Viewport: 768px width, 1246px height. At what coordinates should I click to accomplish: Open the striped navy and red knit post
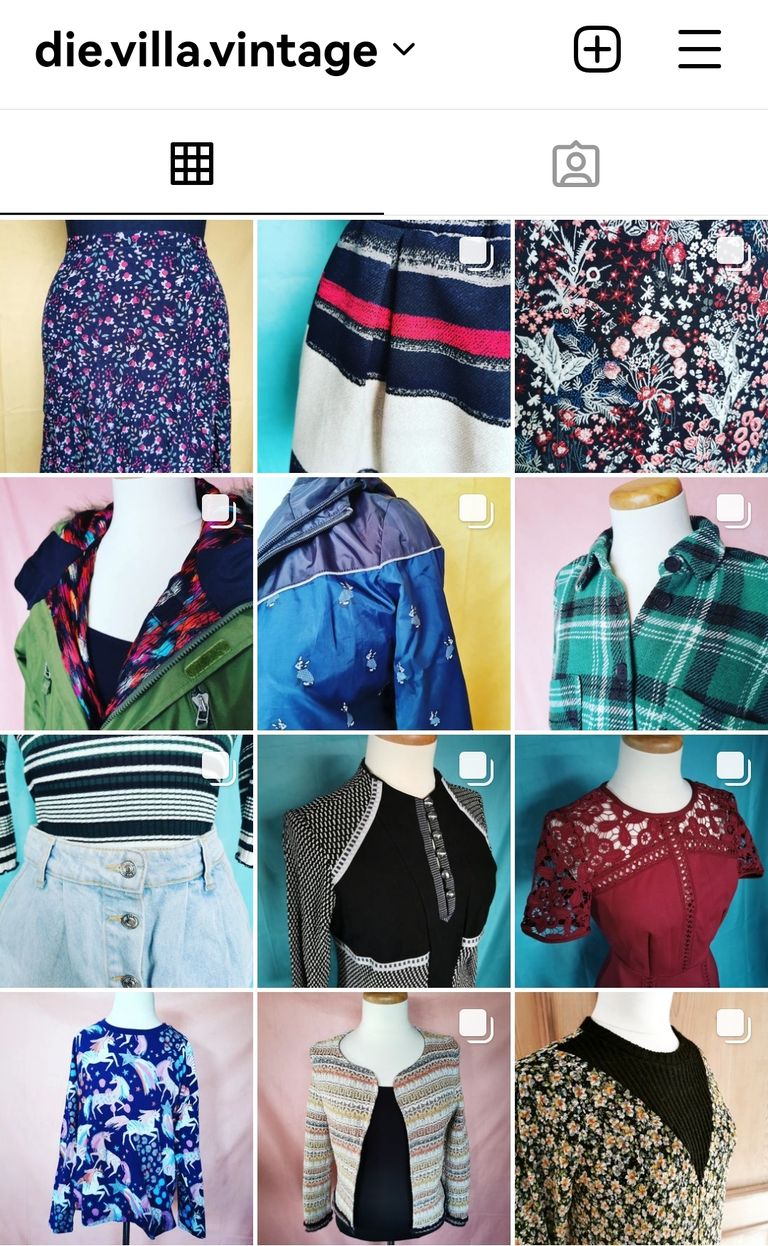click(x=384, y=346)
